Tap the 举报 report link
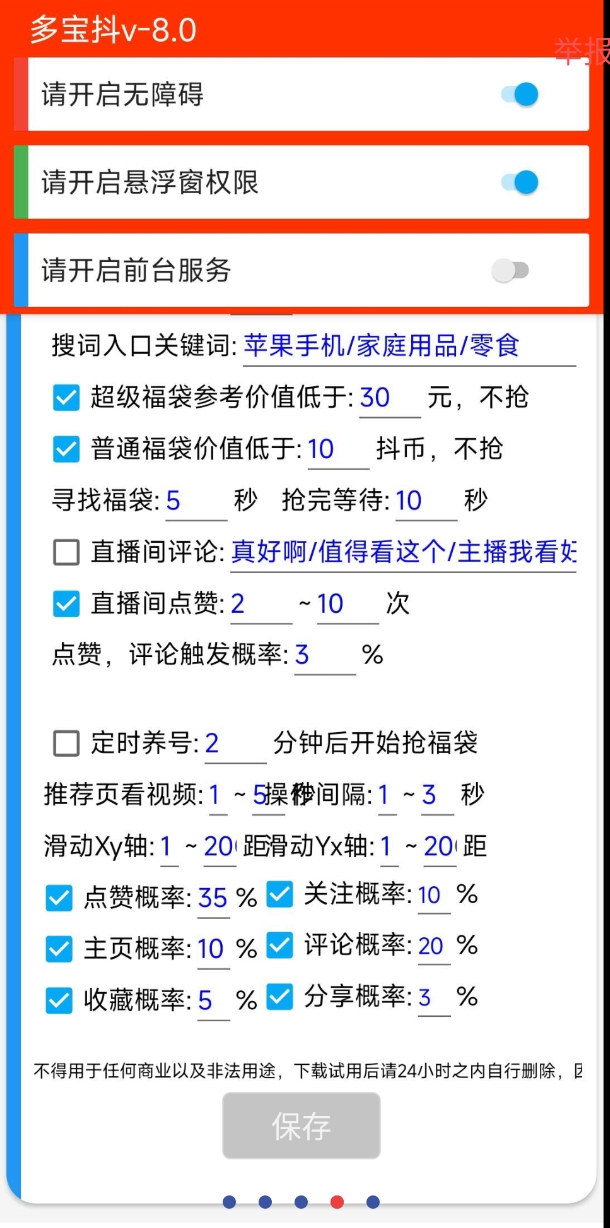The image size is (610, 1228). [581, 52]
